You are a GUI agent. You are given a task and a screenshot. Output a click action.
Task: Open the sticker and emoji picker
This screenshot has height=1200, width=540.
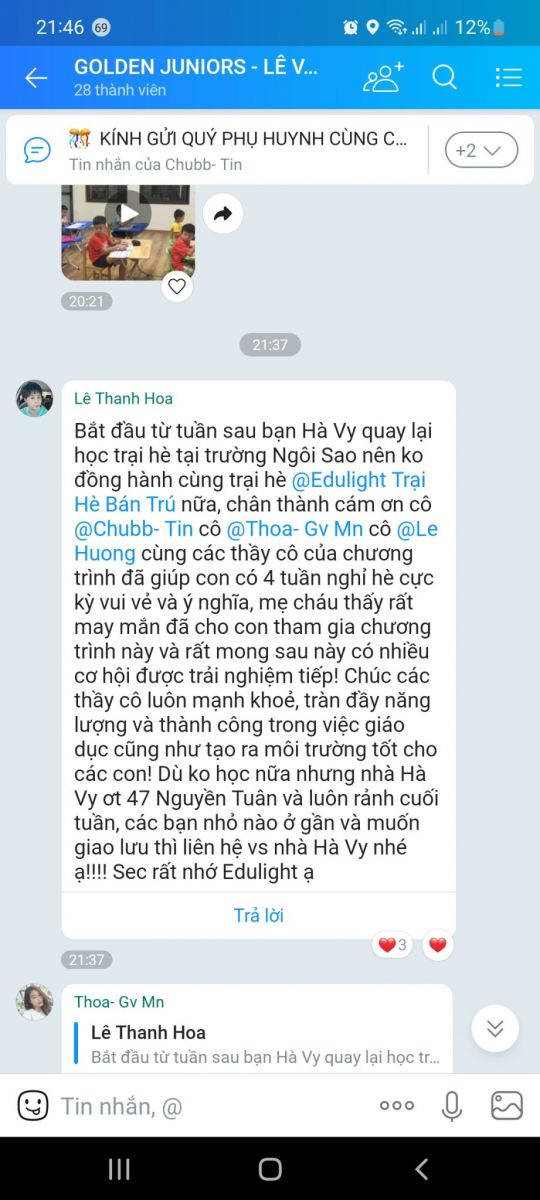pyautogui.click(x=33, y=1105)
